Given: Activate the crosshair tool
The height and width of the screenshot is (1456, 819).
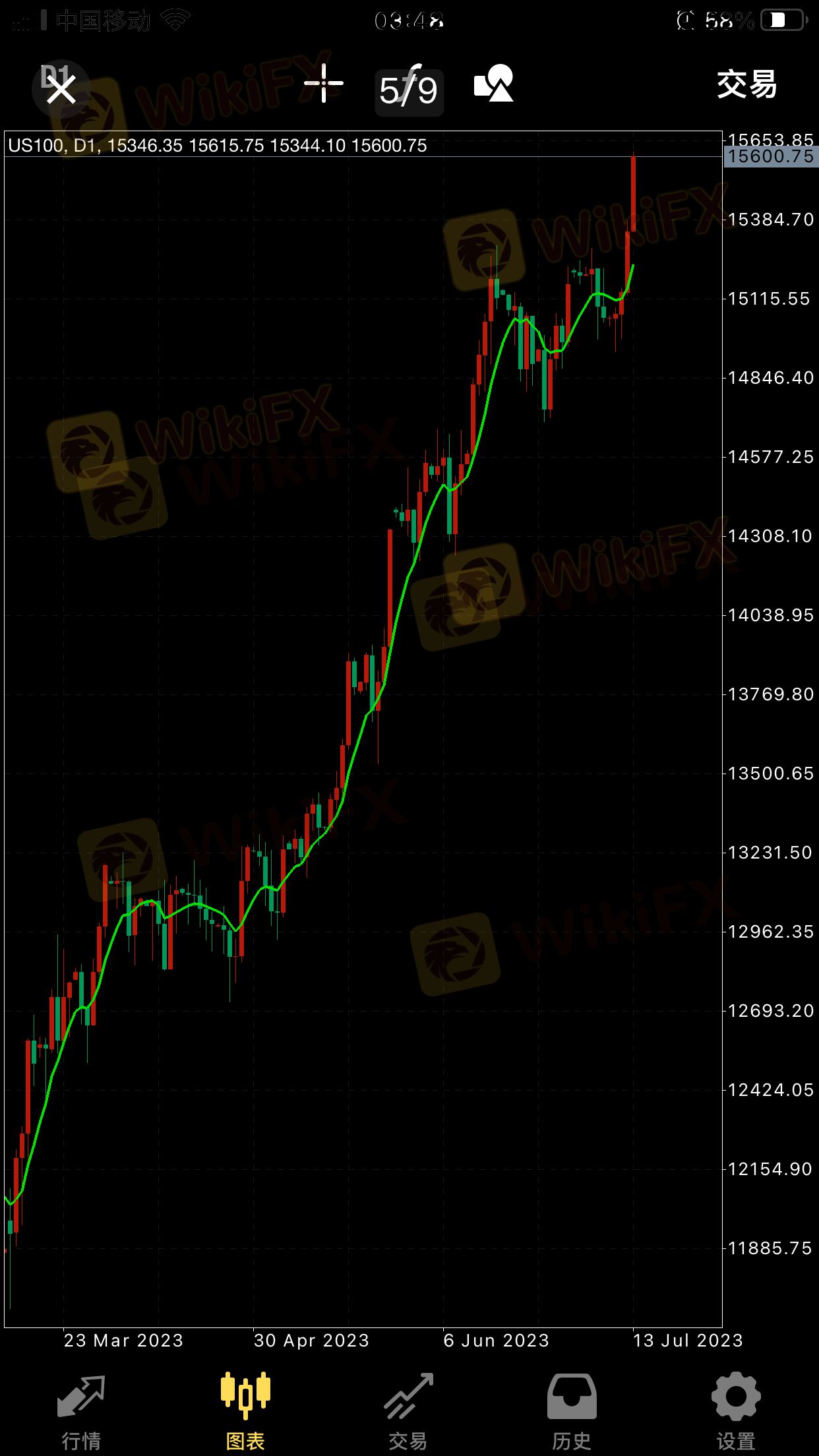Looking at the screenshot, I should 323,84.
